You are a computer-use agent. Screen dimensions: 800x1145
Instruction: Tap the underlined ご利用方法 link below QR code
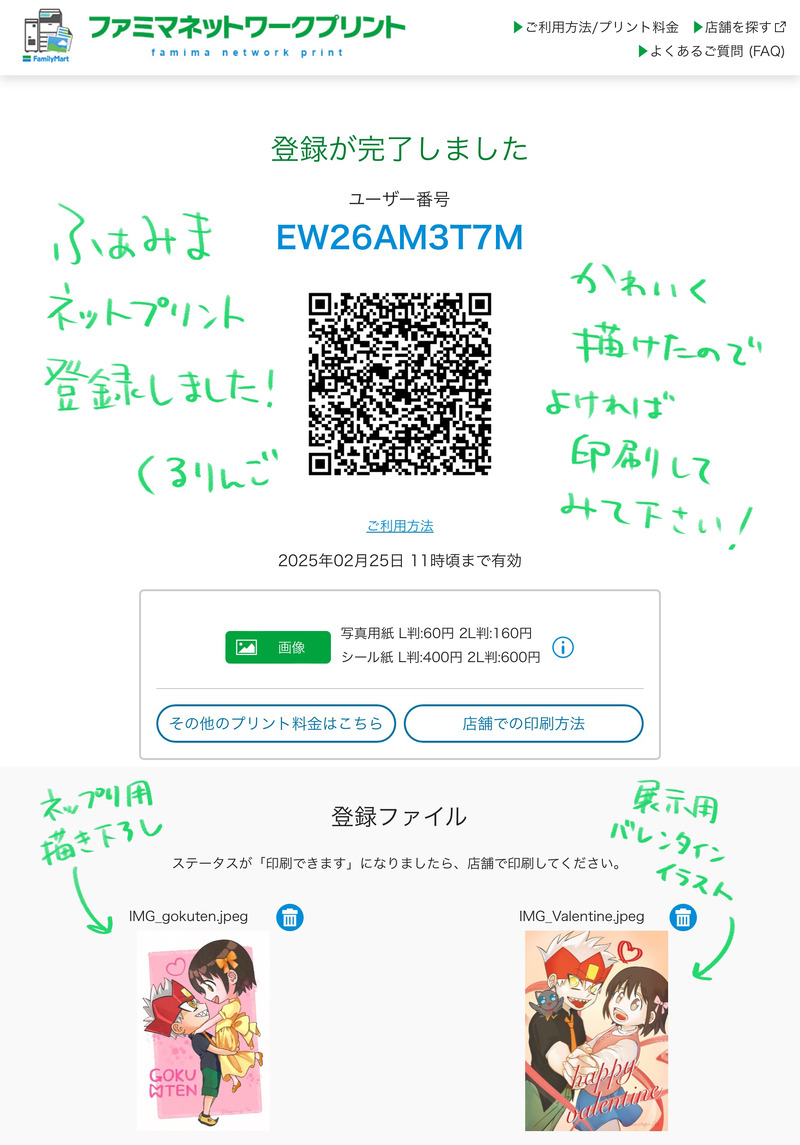400,526
